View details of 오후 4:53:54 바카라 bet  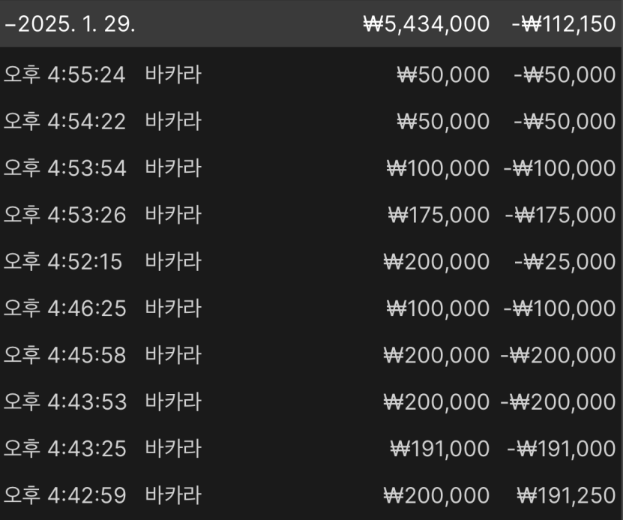[x=310, y=168]
